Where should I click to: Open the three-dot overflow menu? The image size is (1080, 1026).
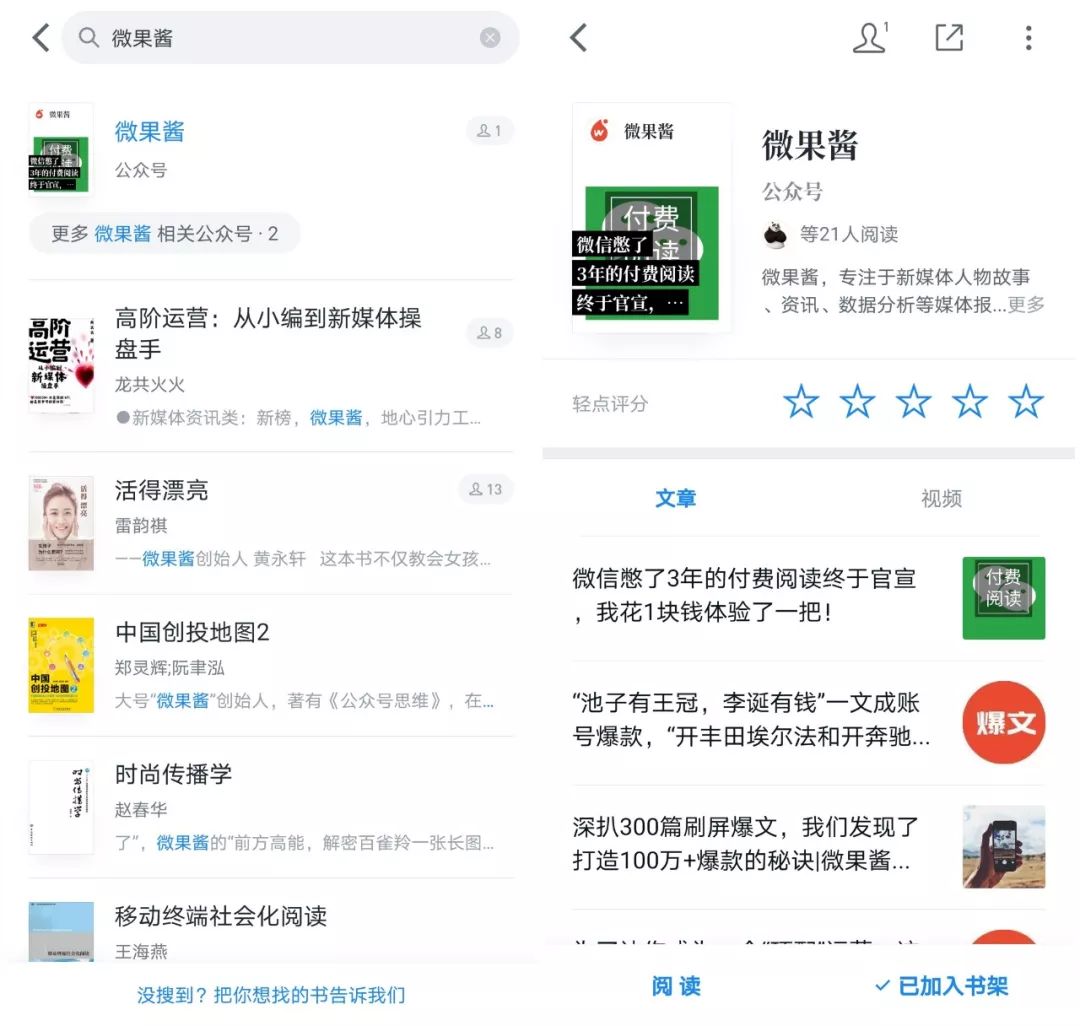[x=1028, y=38]
